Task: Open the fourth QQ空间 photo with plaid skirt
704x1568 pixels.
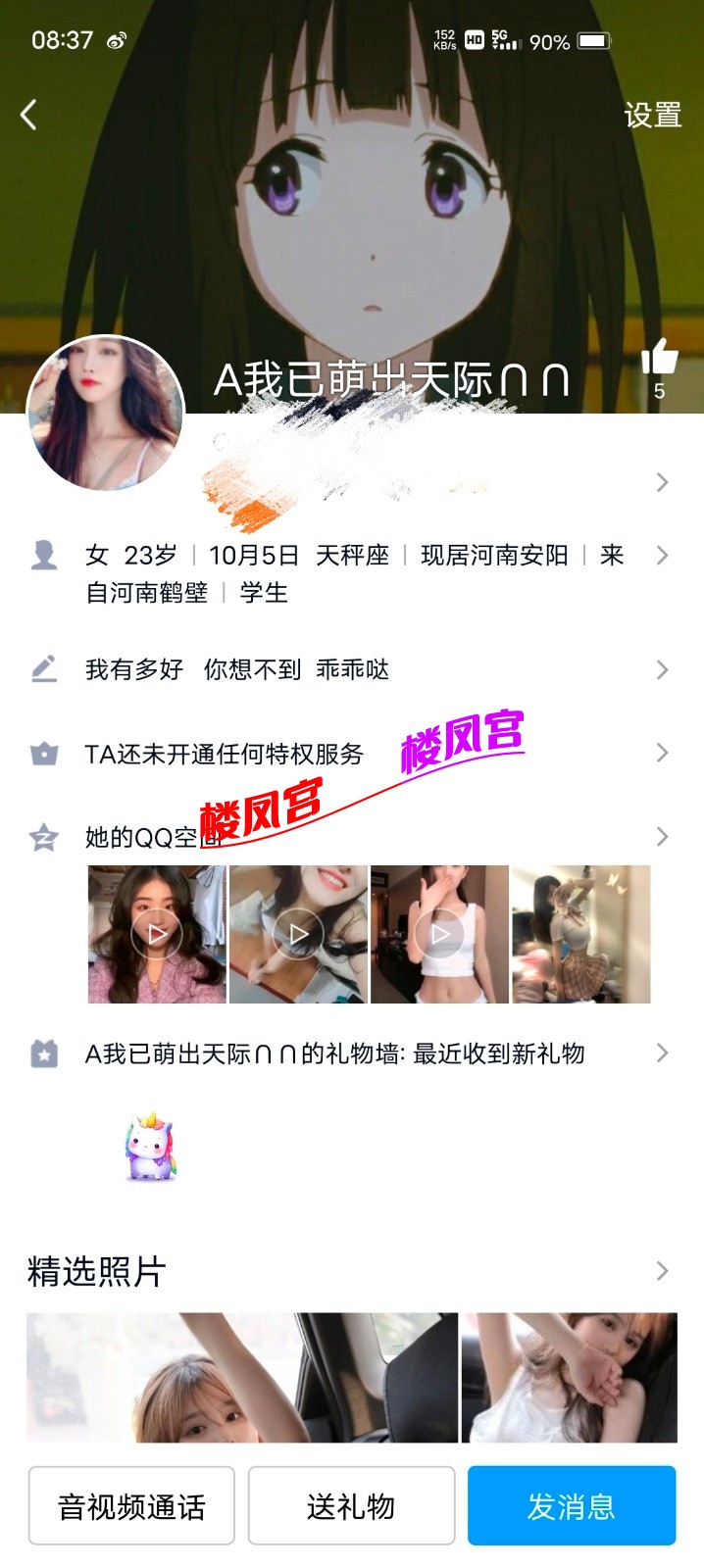Action: pos(580,934)
